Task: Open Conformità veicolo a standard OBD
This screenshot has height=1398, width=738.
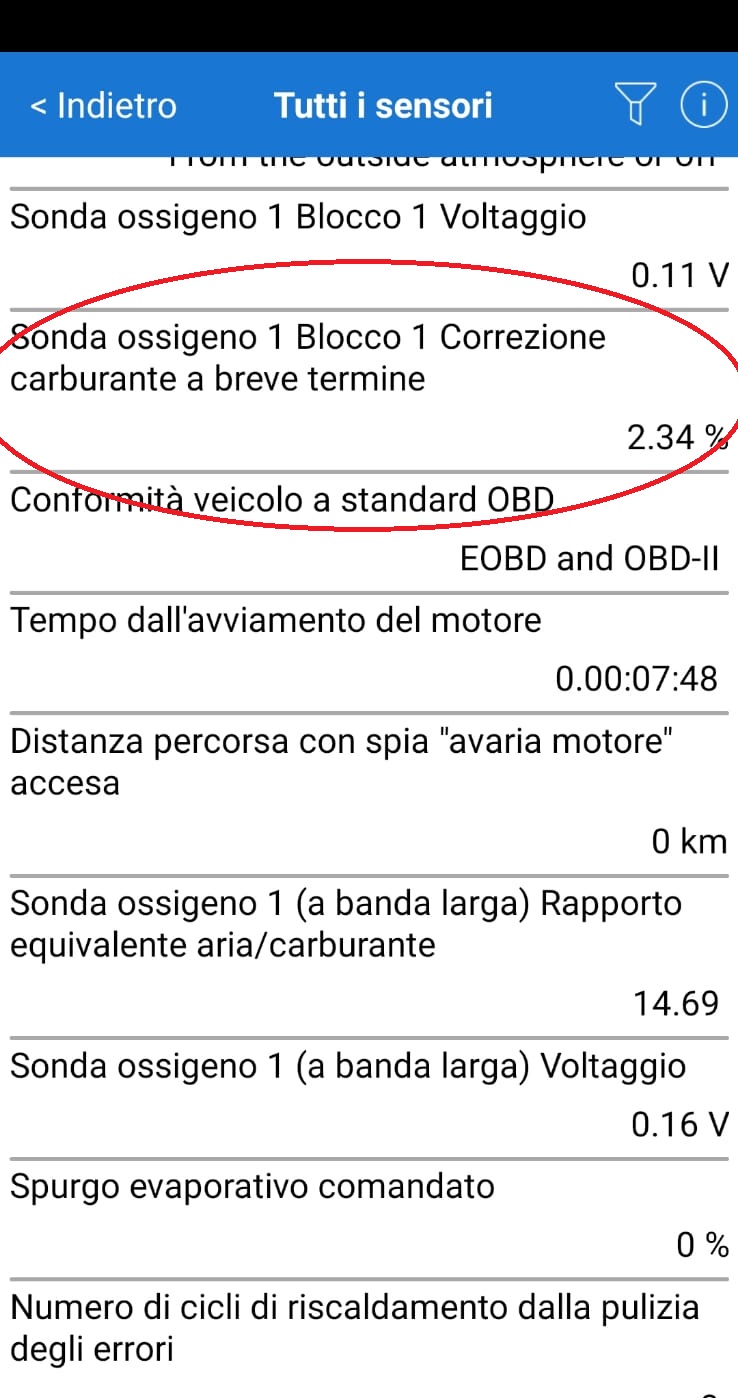Action: [368, 530]
